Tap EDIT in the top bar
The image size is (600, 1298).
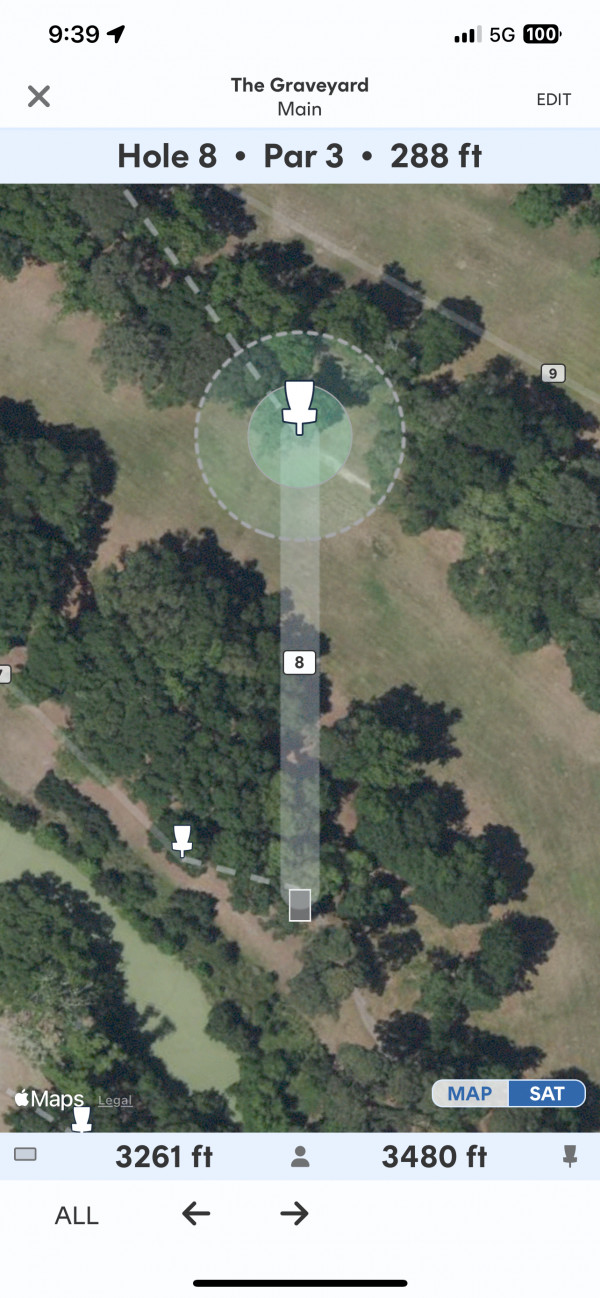pos(554,99)
